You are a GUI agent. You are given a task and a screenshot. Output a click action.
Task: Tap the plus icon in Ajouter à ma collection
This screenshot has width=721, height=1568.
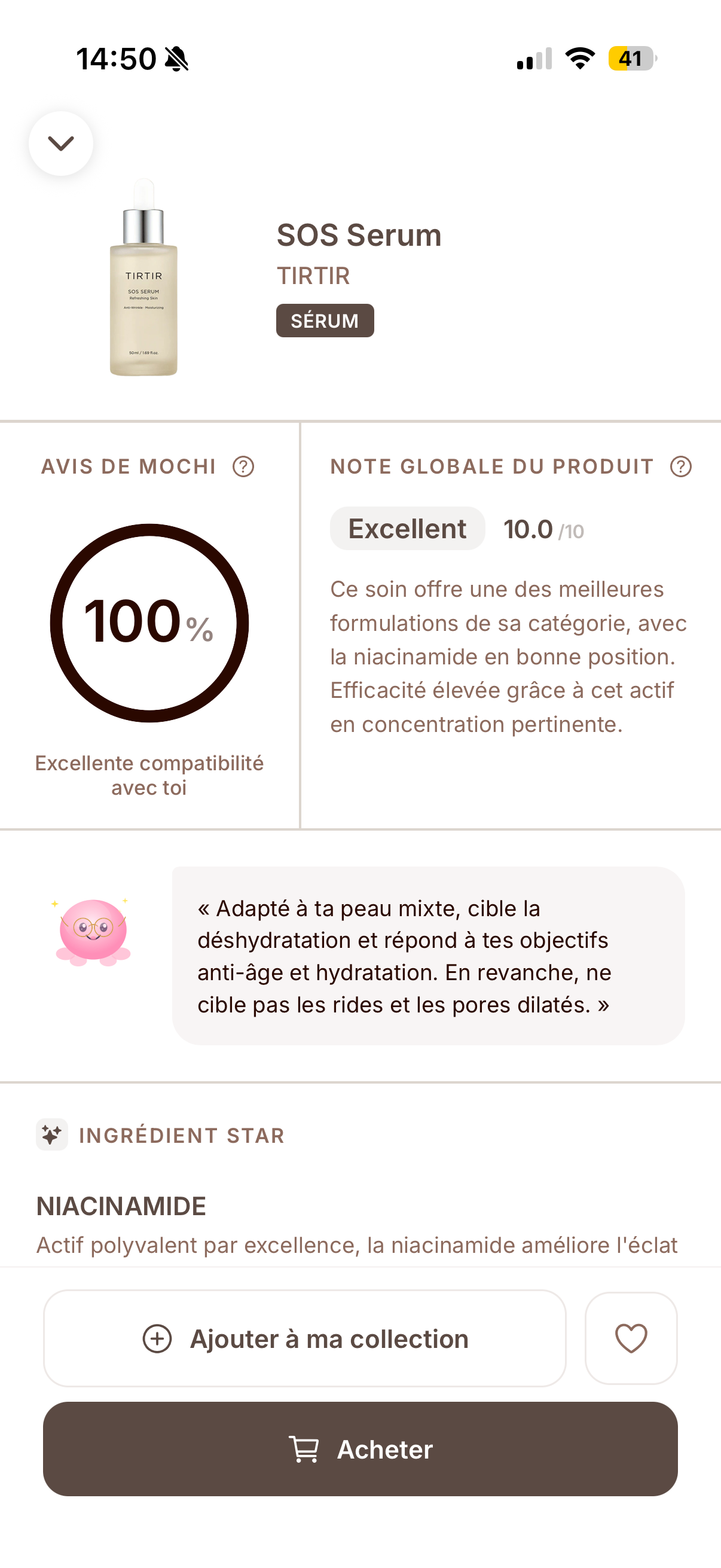click(x=158, y=1340)
